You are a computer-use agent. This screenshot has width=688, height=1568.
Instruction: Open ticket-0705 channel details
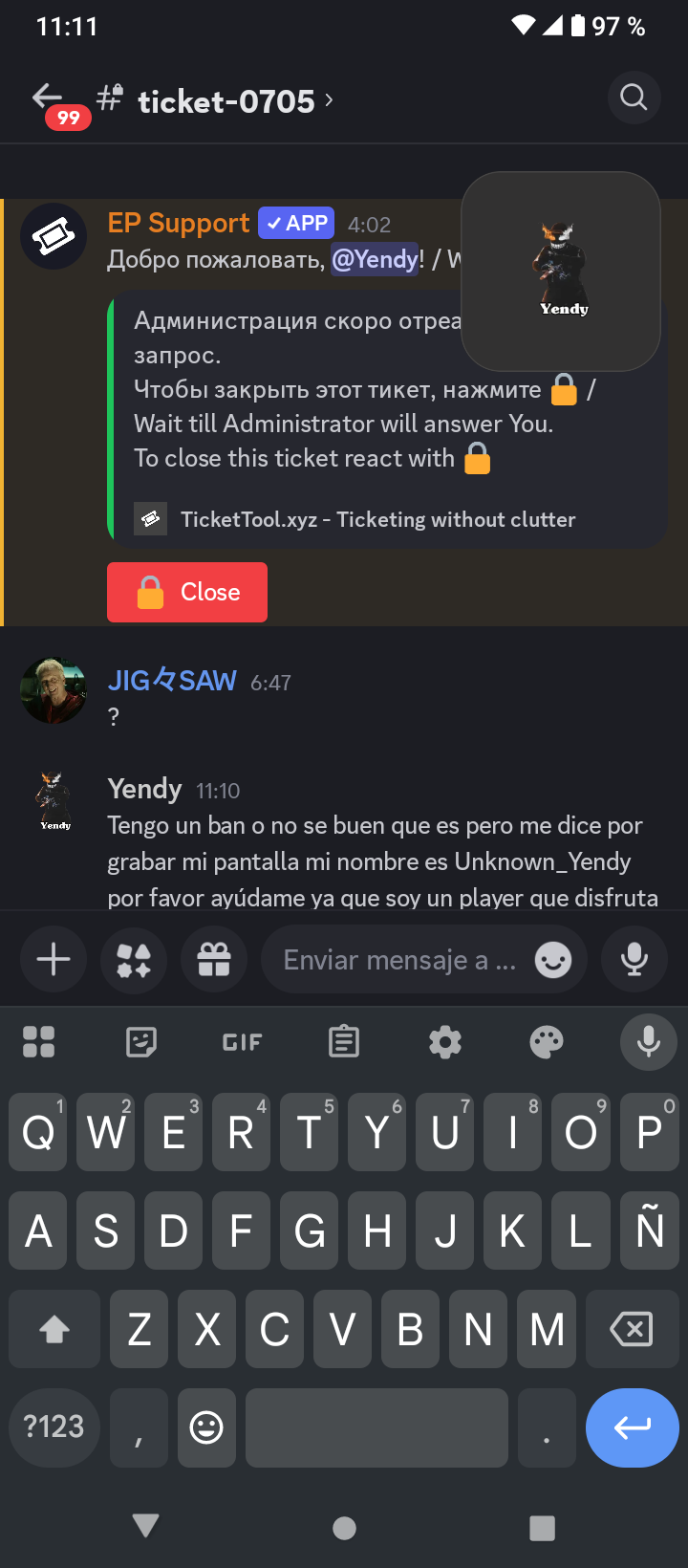pyautogui.click(x=226, y=100)
